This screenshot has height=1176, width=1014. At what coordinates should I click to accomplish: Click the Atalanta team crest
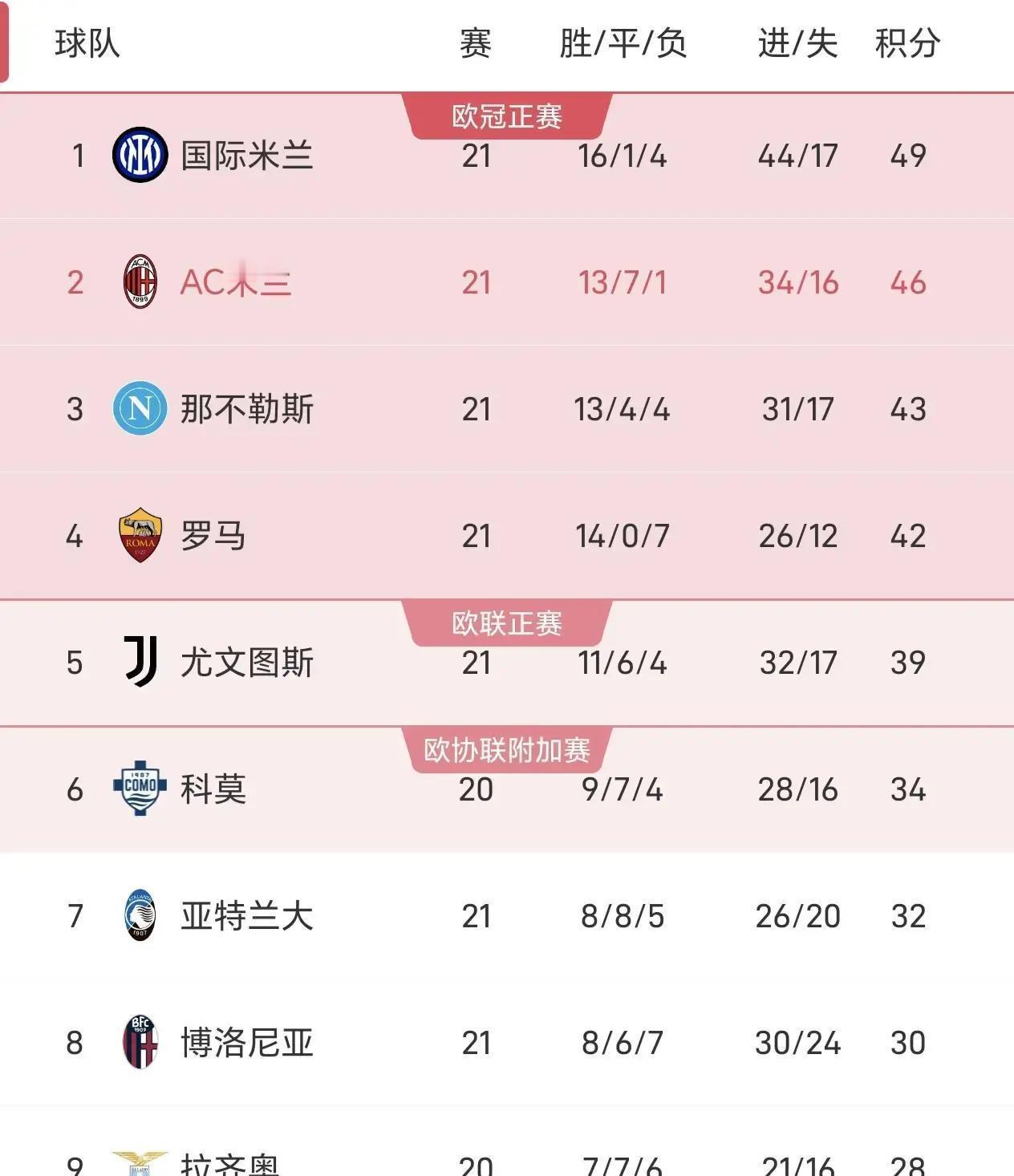click(x=141, y=914)
